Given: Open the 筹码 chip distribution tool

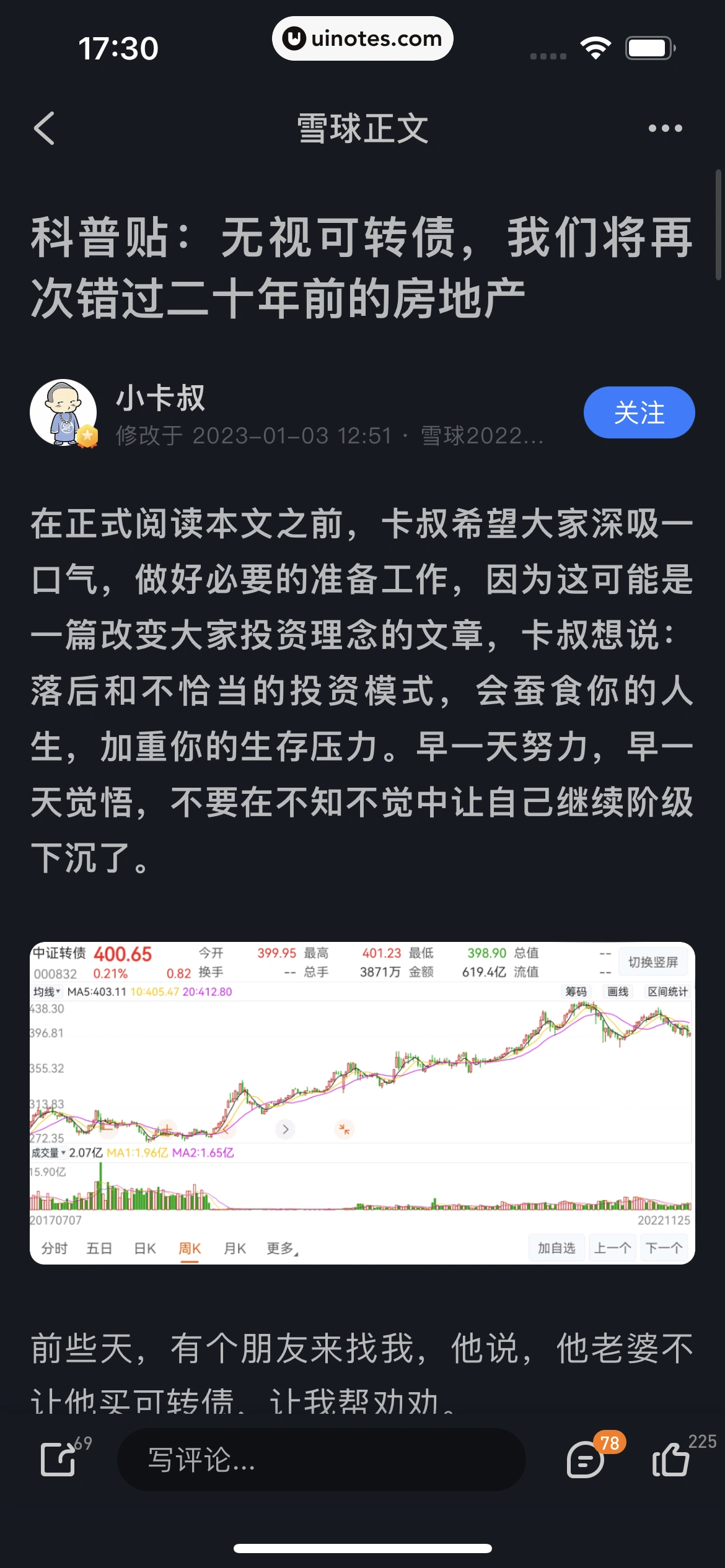Looking at the screenshot, I should point(576,991).
